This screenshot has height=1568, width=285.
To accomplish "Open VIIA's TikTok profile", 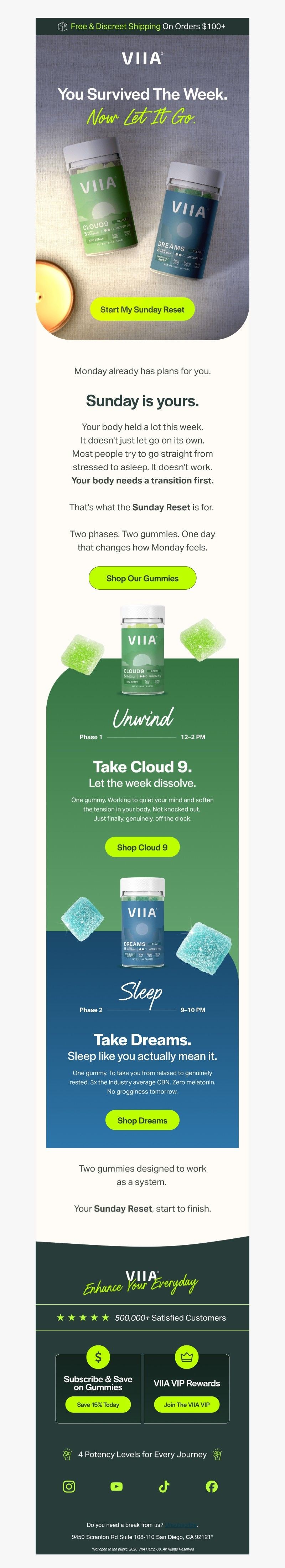I will click(x=164, y=1486).
